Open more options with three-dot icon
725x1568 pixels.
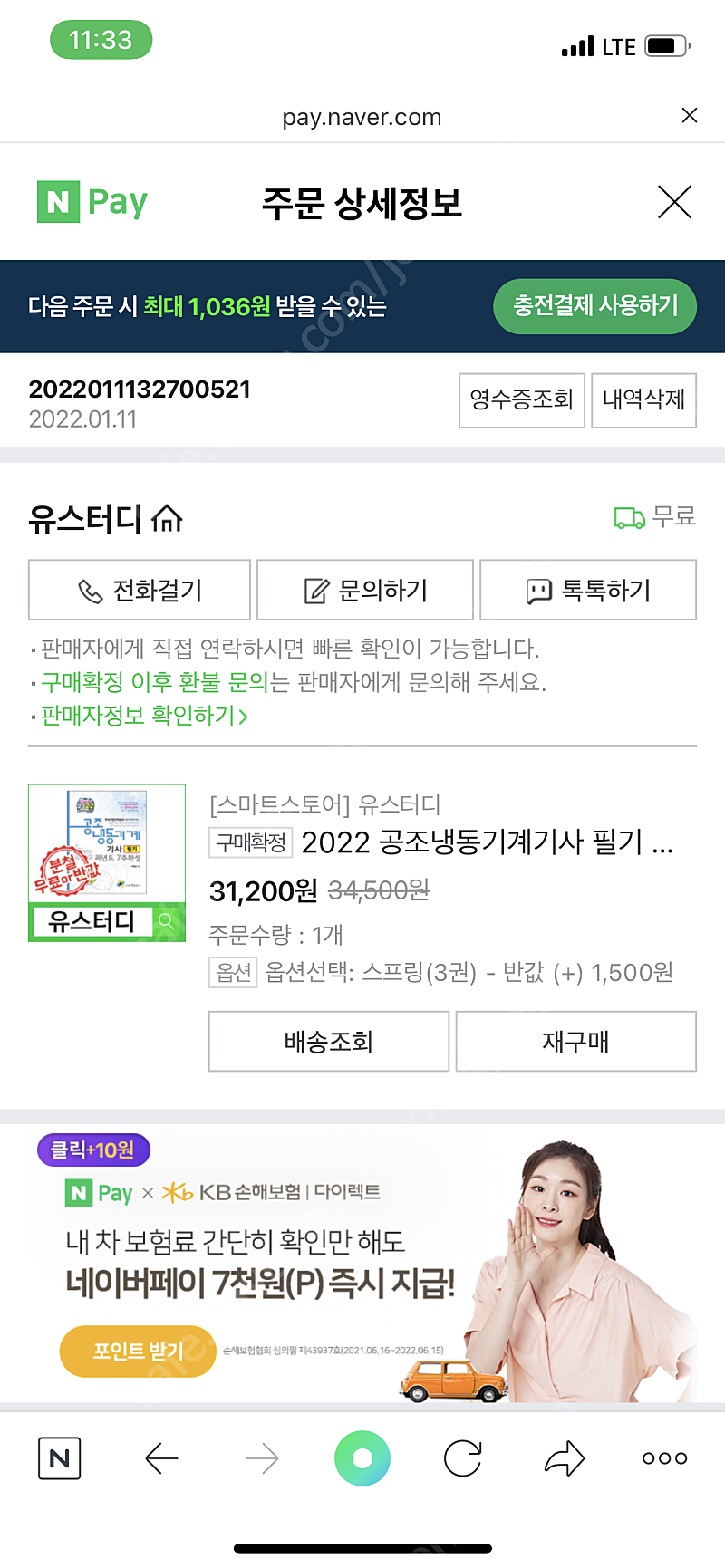[663, 1458]
